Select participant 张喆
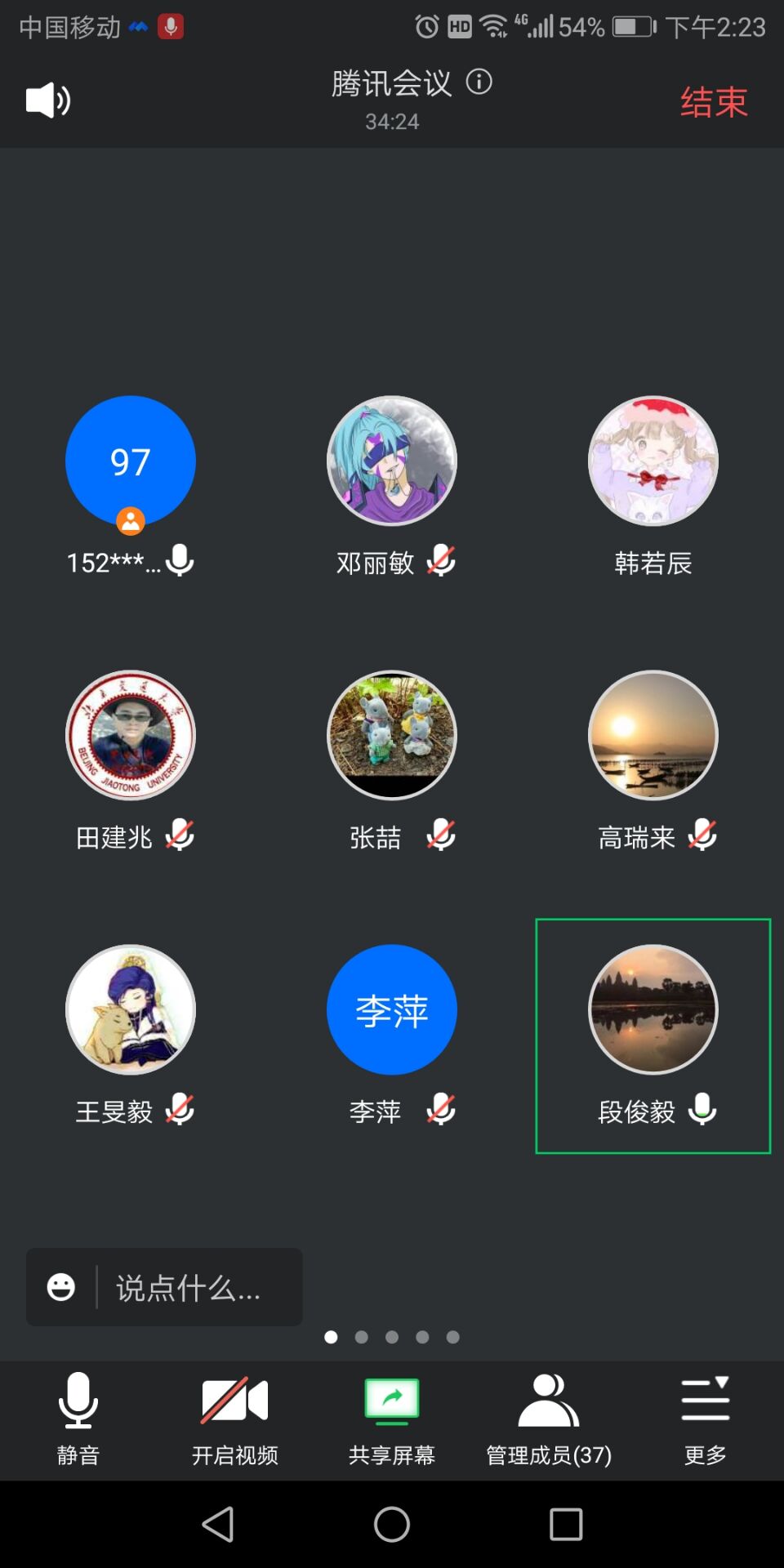Screen dimensions: 784x1568 pos(392,736)
